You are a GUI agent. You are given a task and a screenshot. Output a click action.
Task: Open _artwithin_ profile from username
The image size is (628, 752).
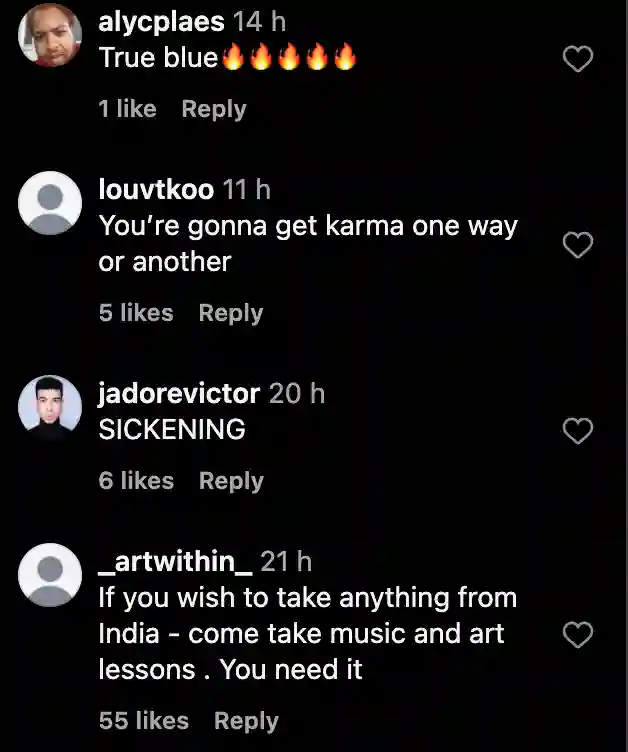coord(175,562)
